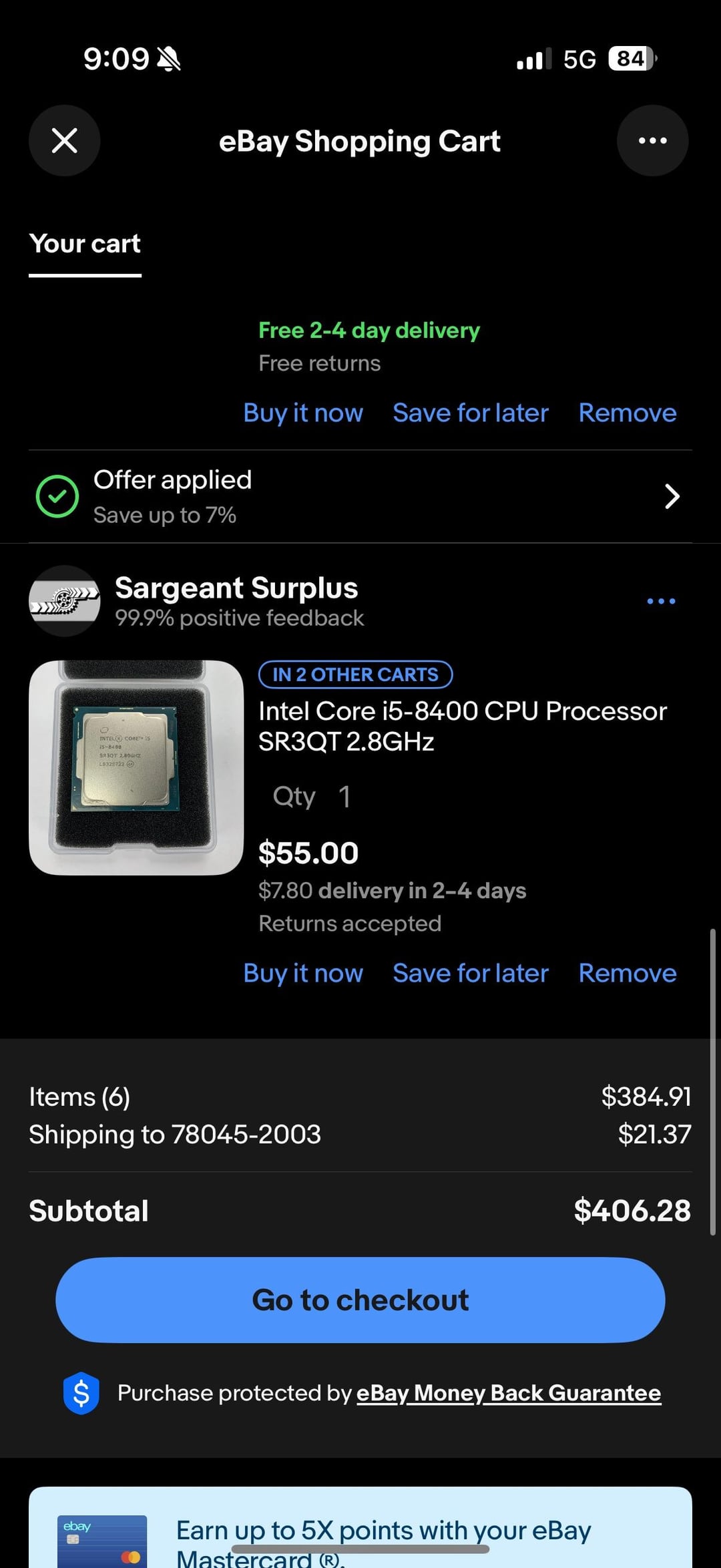Open Sargeant Surplus seller profile
721x1568 pixels.
[236, 589]
